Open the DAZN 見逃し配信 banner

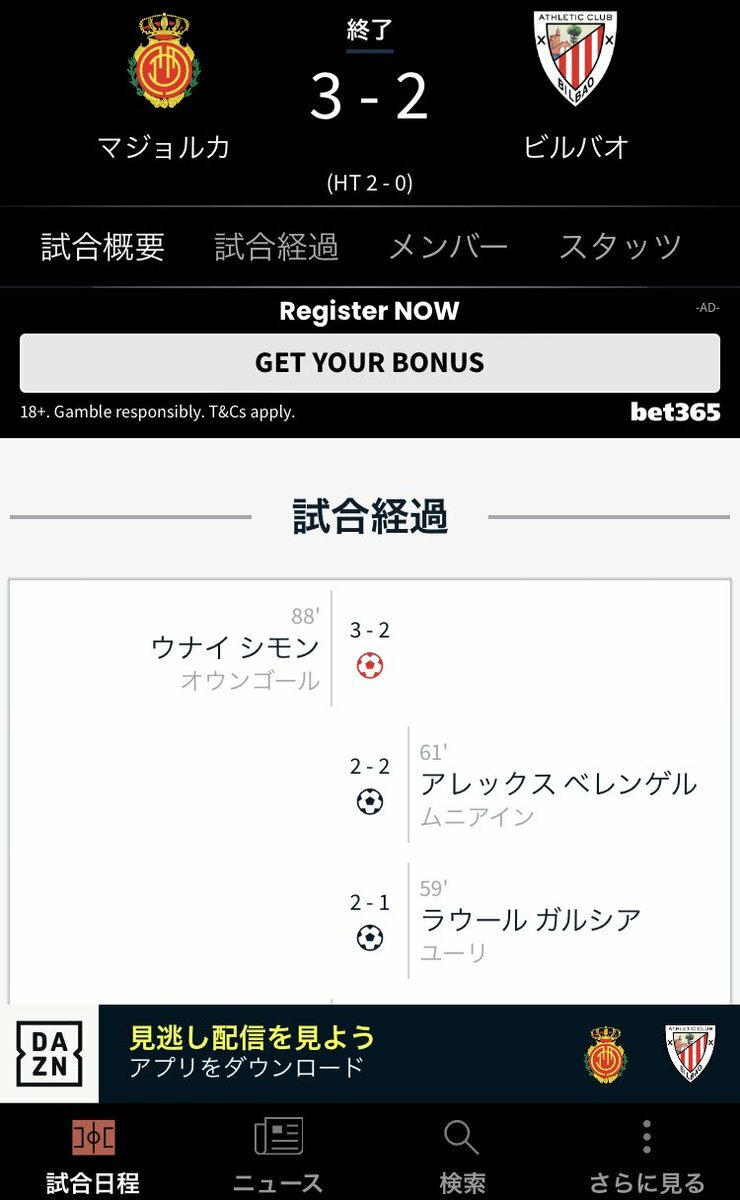pos(369,1053)
